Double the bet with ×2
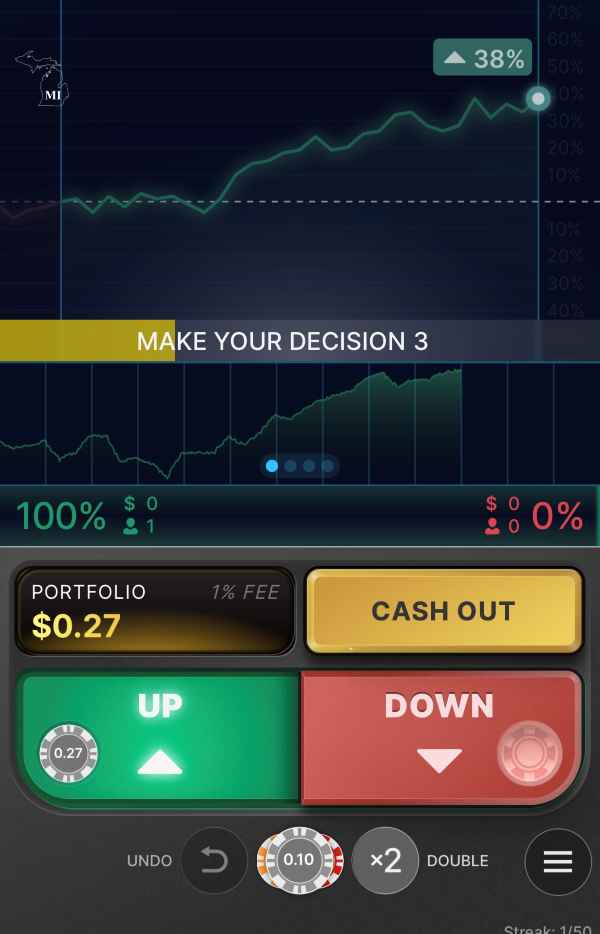Image resolution: width=600 pixels, height=934 pixels. [385, 860]
